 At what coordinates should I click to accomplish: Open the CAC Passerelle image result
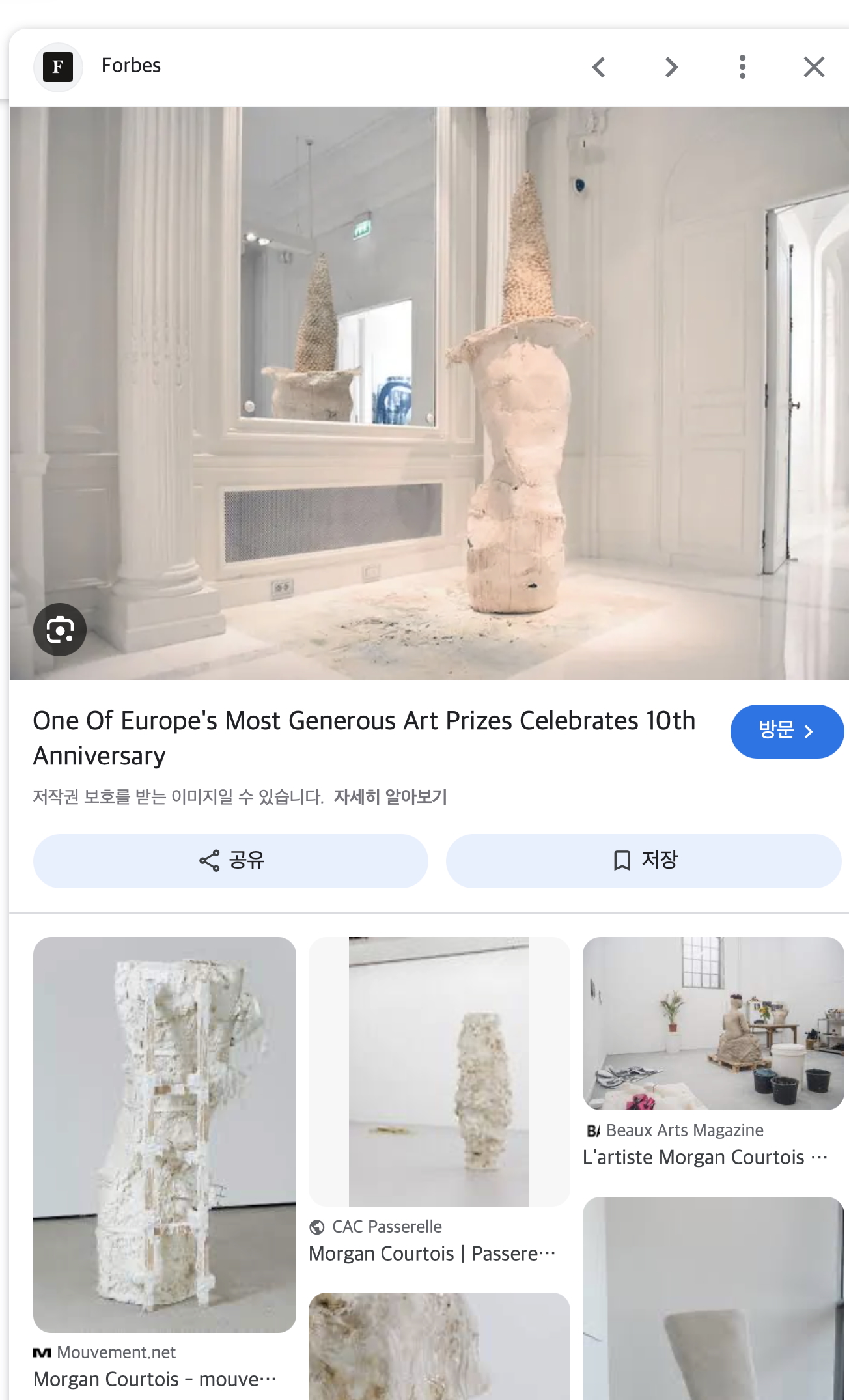pos(439,1100)
